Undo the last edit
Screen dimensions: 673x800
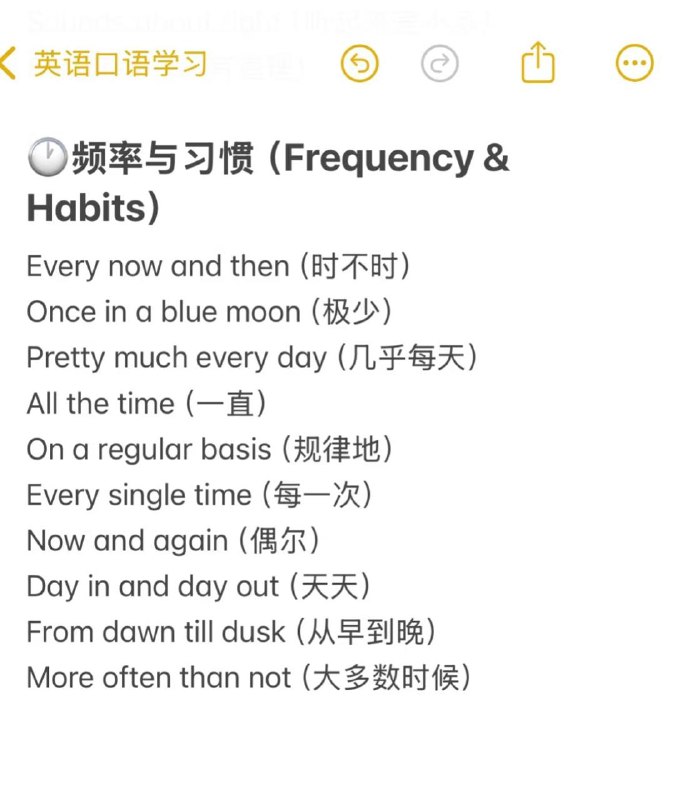click(x=360, y=64)
